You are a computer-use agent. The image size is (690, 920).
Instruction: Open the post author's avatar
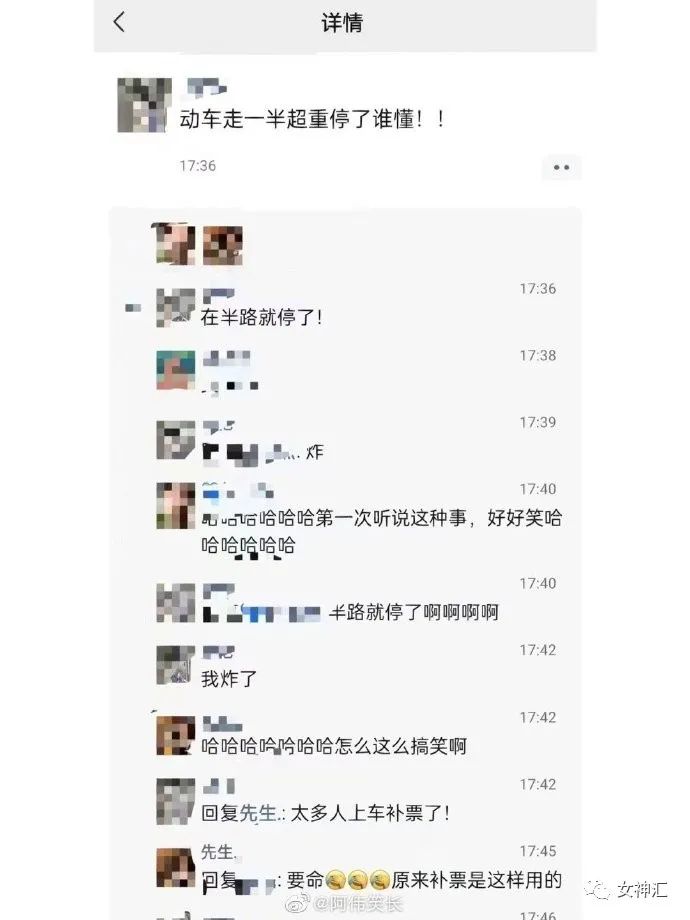[x=142, y=104]
